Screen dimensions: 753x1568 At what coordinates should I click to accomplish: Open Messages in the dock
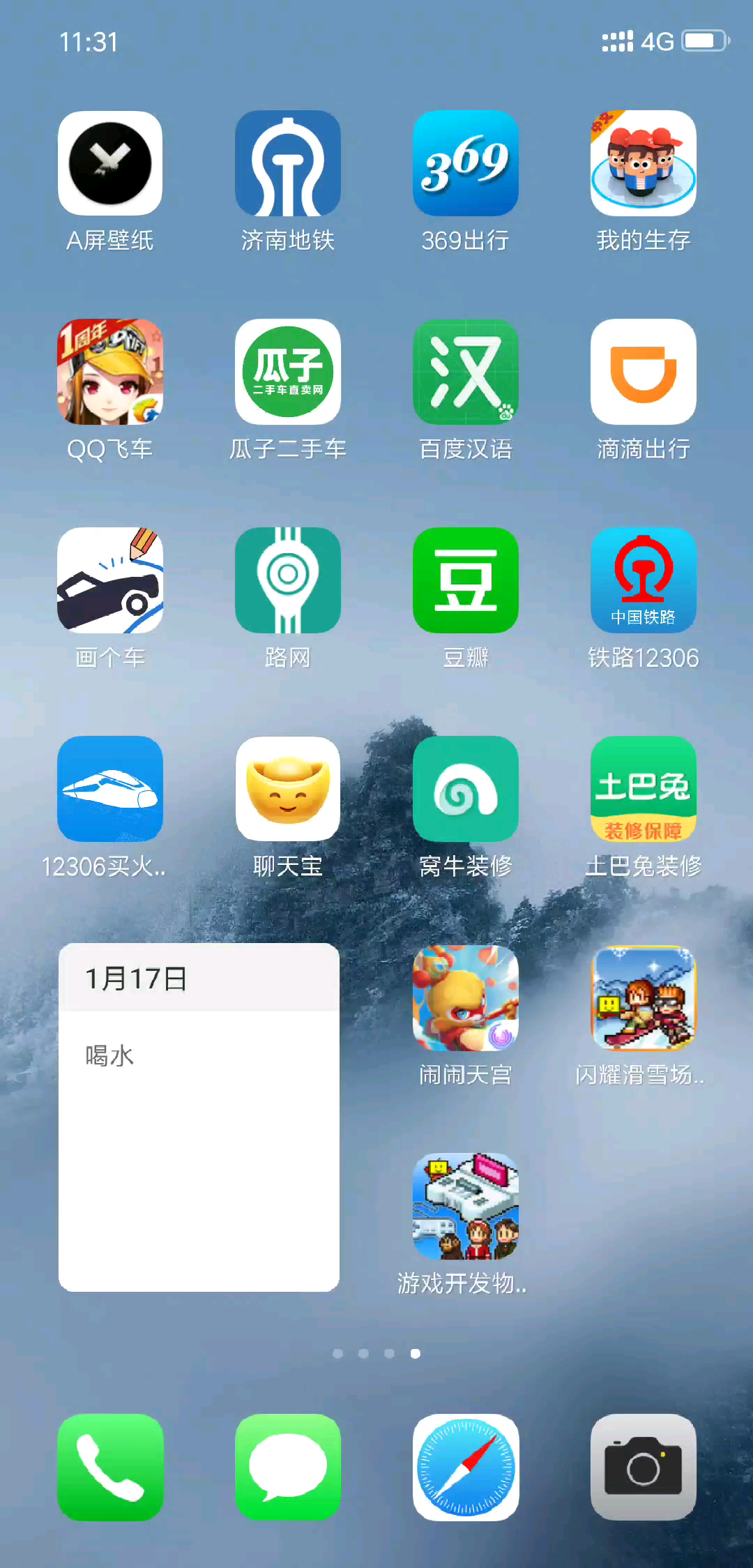[x=288, y=1468]
